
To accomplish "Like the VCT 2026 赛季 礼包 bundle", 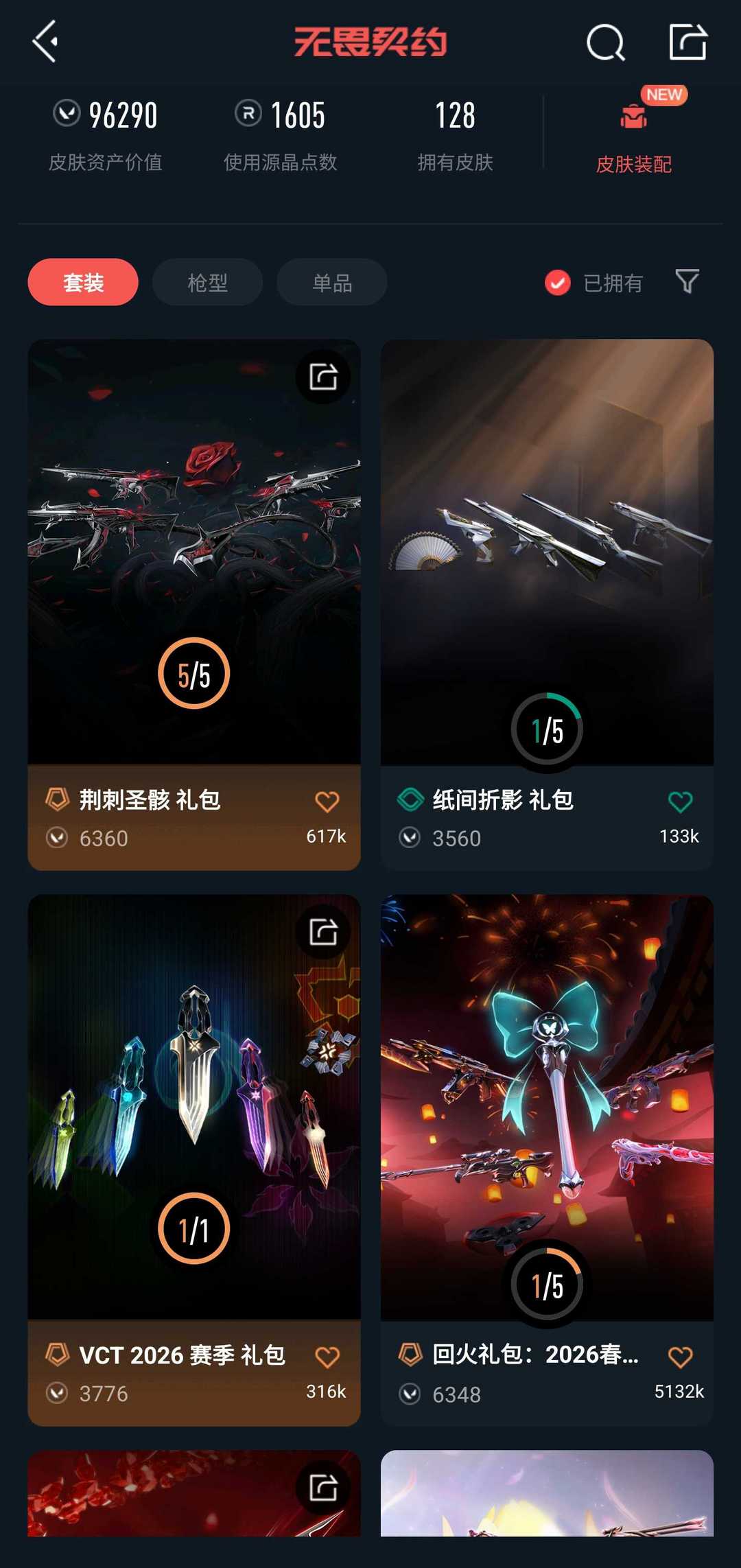I will tap(327, 1357).
